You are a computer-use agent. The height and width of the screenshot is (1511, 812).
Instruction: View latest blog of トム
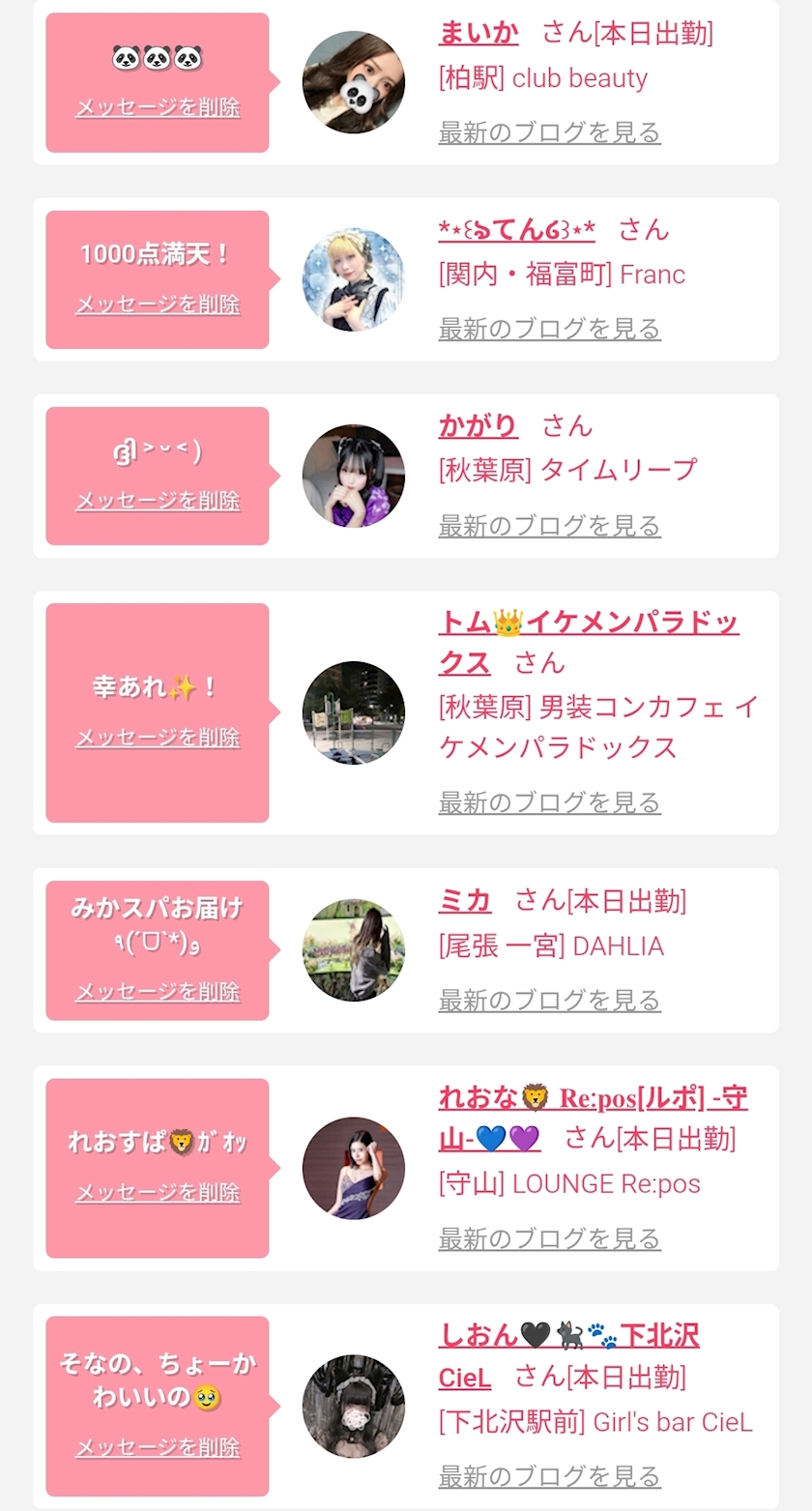[549, 803]
